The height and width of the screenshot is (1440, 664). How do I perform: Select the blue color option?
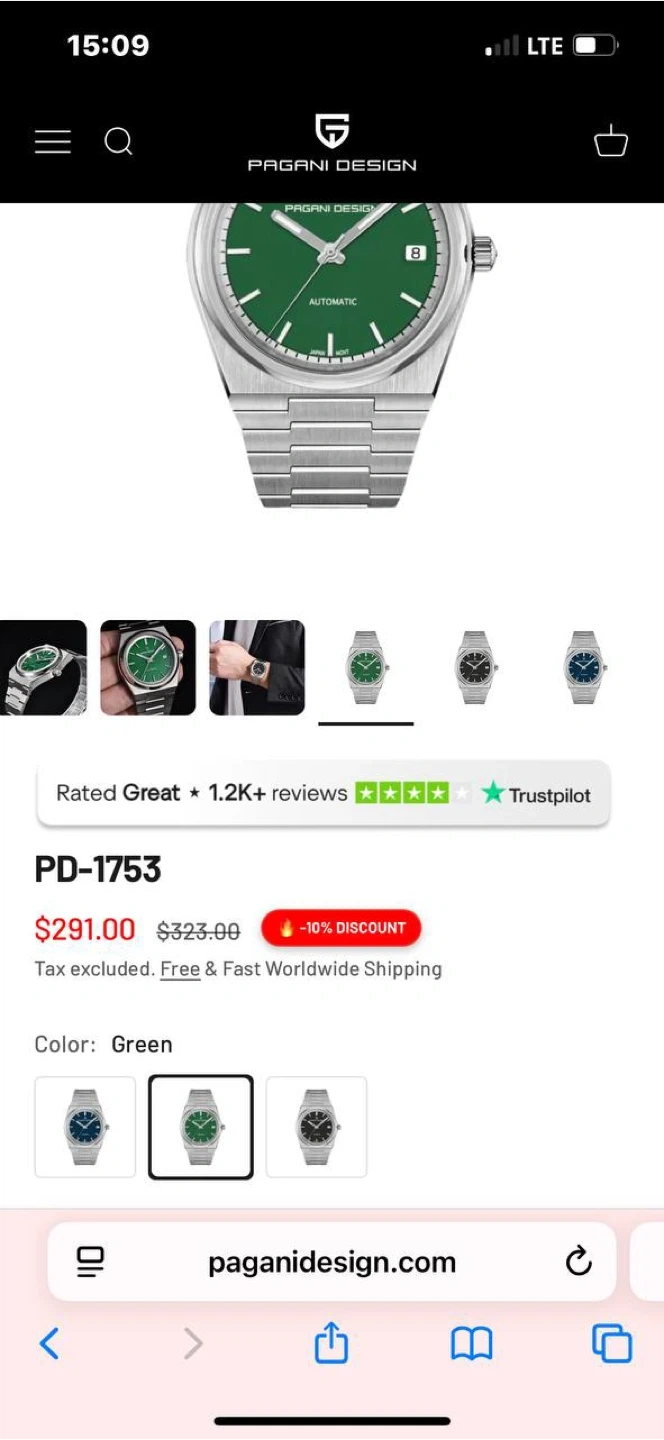[85, 1127]
